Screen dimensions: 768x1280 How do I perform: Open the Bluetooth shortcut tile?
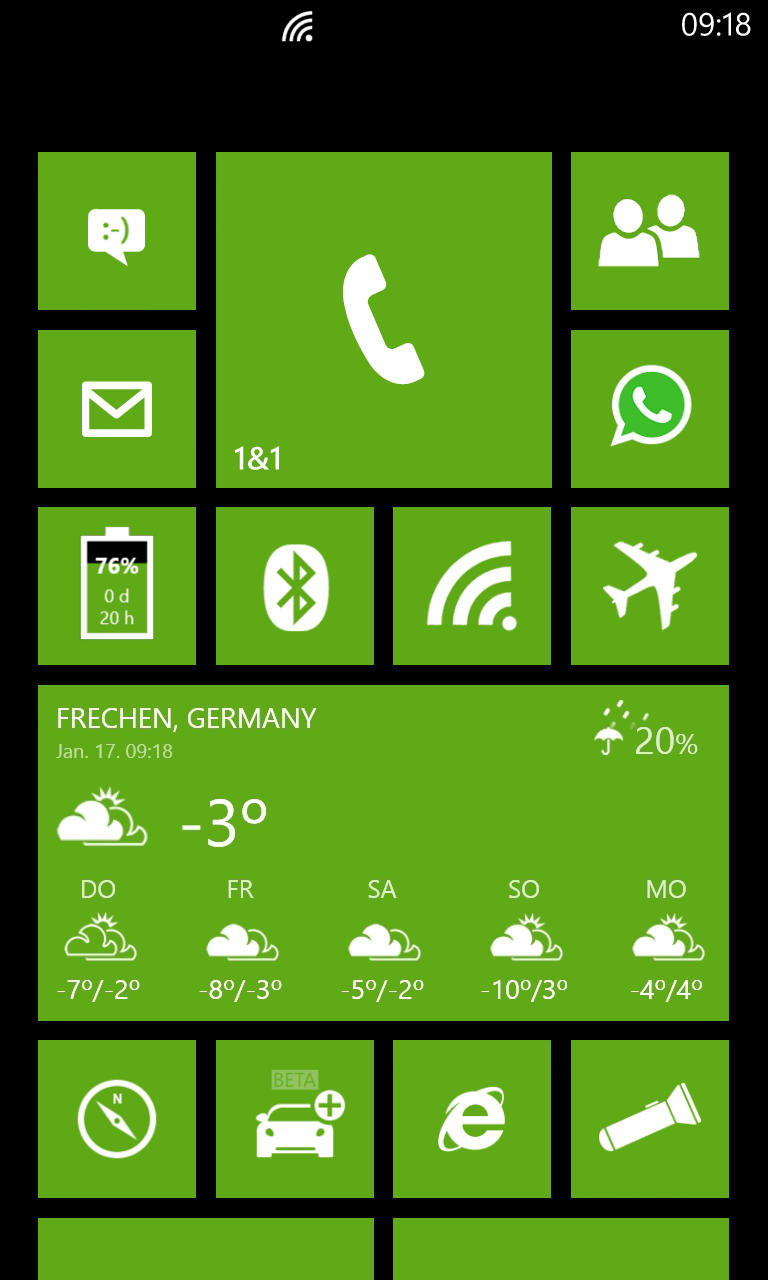click(295, 586)
